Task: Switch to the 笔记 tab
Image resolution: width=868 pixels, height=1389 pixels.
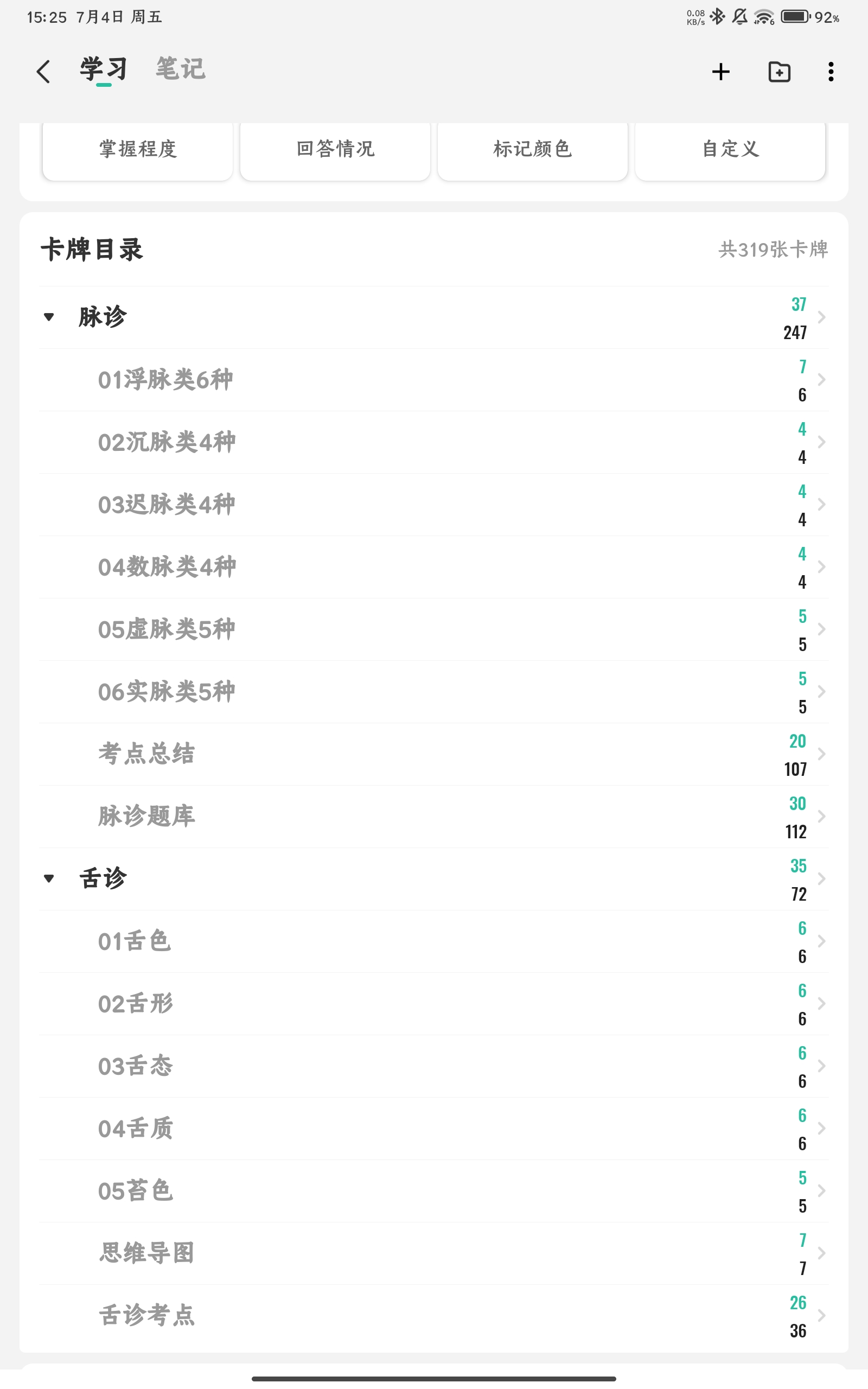Action: tap(180, 69)
